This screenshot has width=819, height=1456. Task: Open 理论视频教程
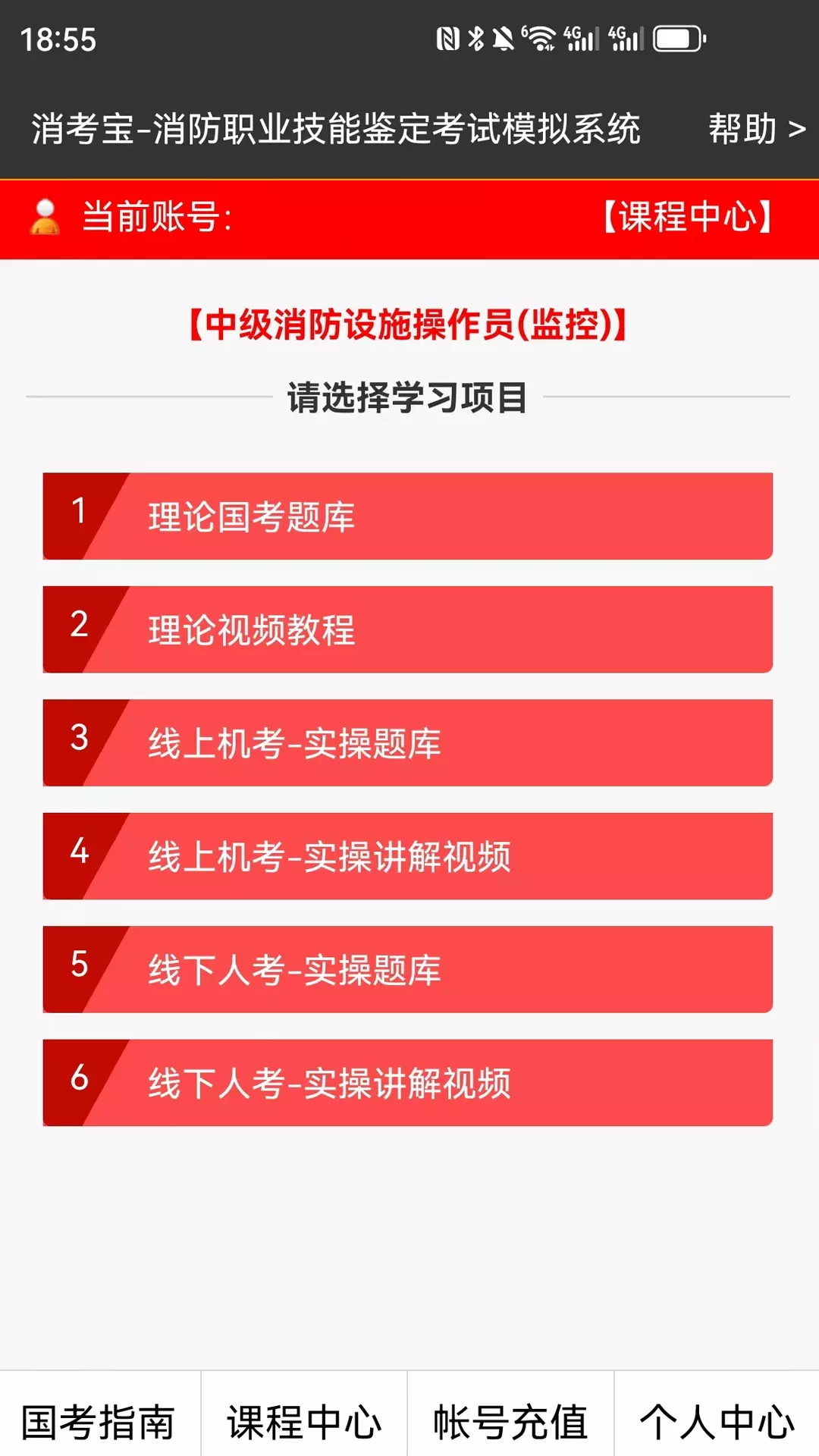pos(408,629)
